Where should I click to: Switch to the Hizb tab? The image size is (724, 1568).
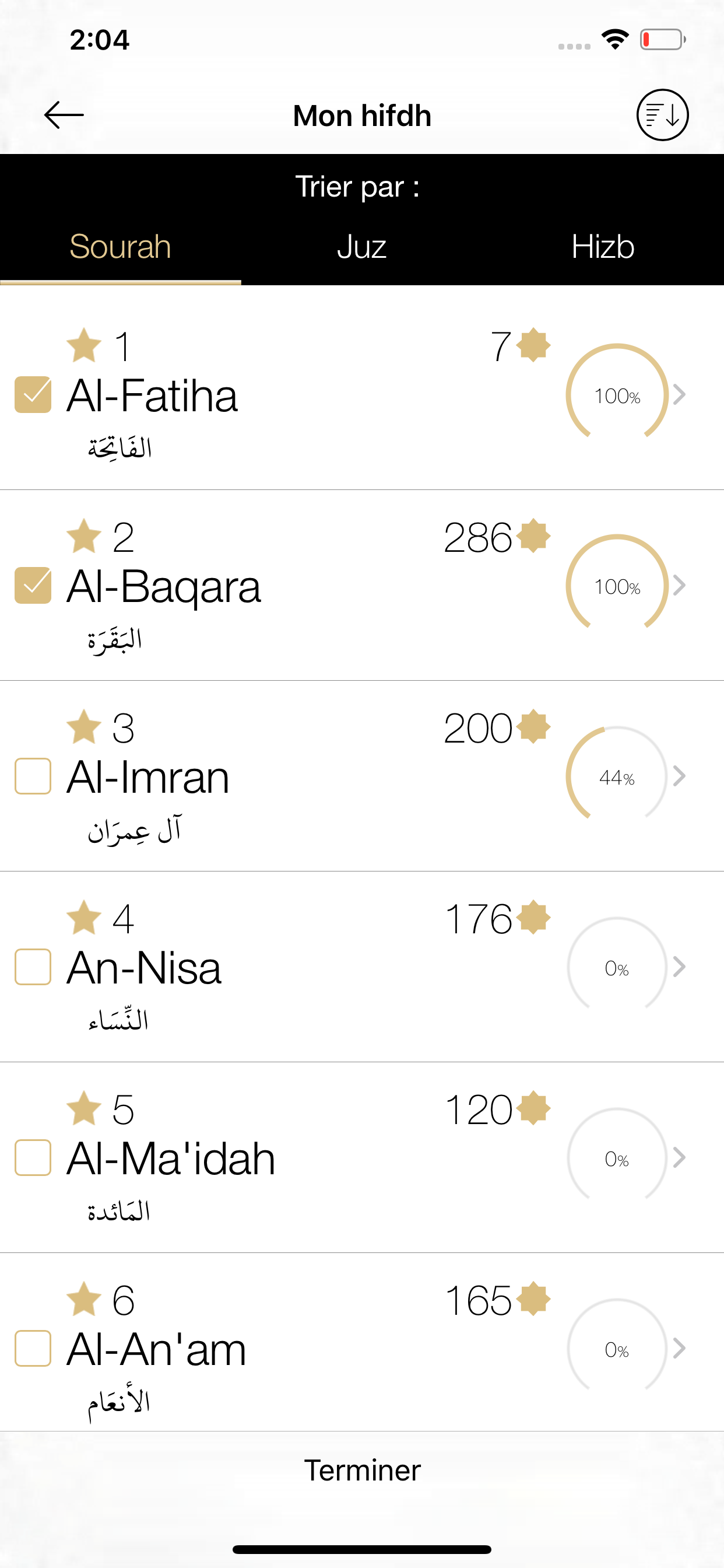603,247
